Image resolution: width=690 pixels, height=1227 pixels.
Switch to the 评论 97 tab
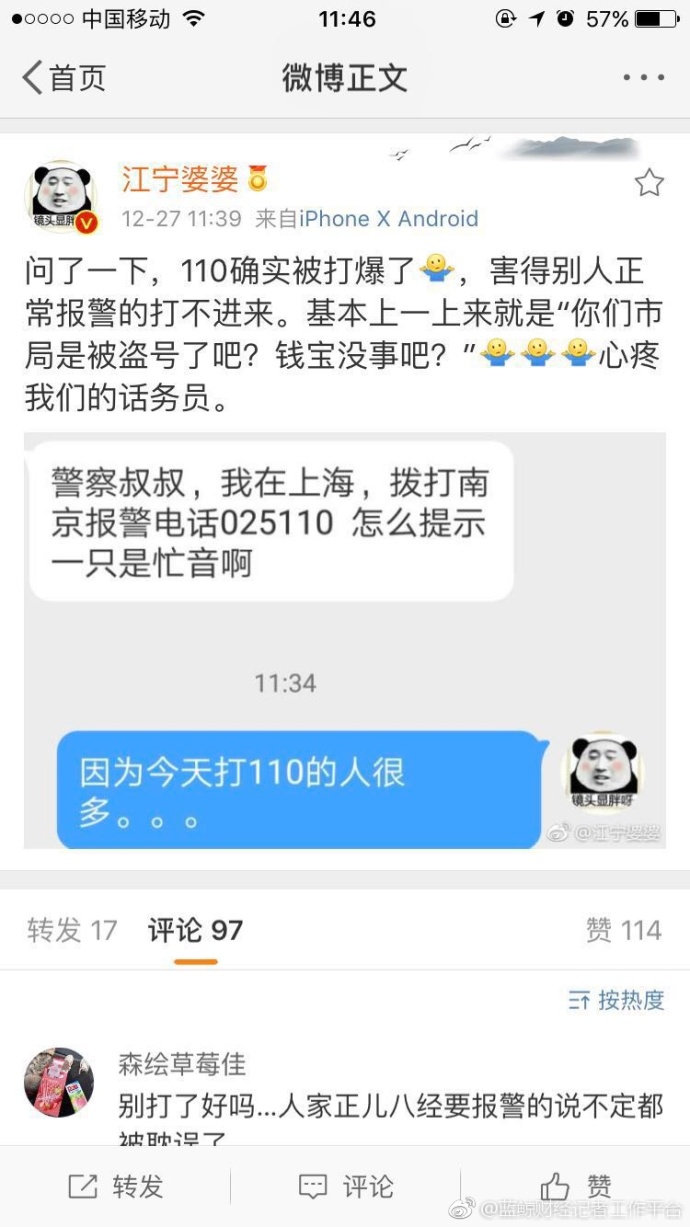pyautogui.click(x=195, y=930)
